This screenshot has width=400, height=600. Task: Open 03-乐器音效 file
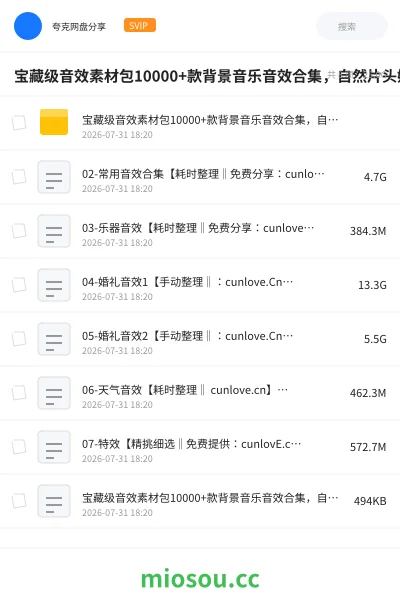pyautogui.click(x=200, y=231)
